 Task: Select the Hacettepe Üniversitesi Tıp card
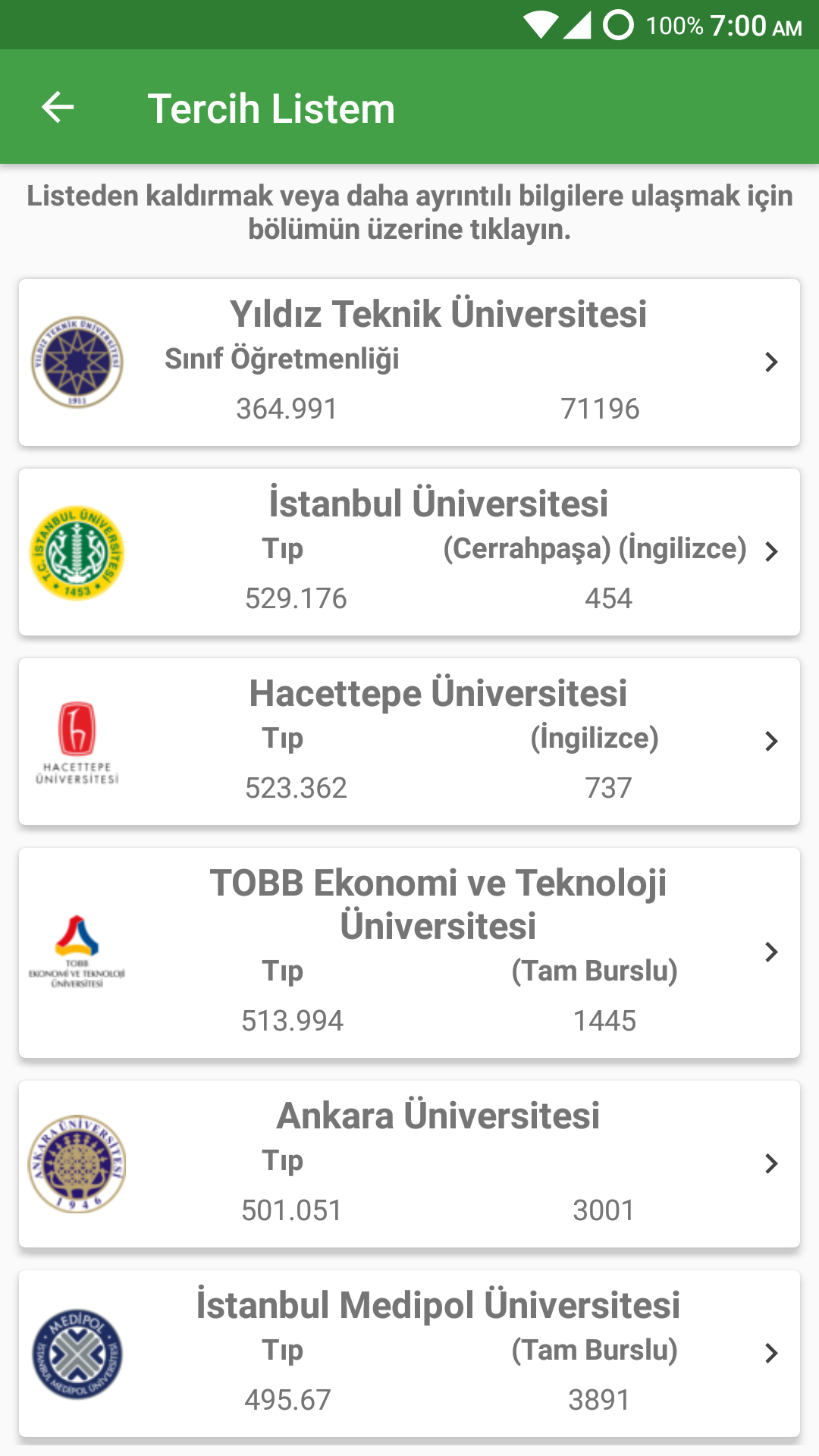pyautogui.click(x=409, y=742)
